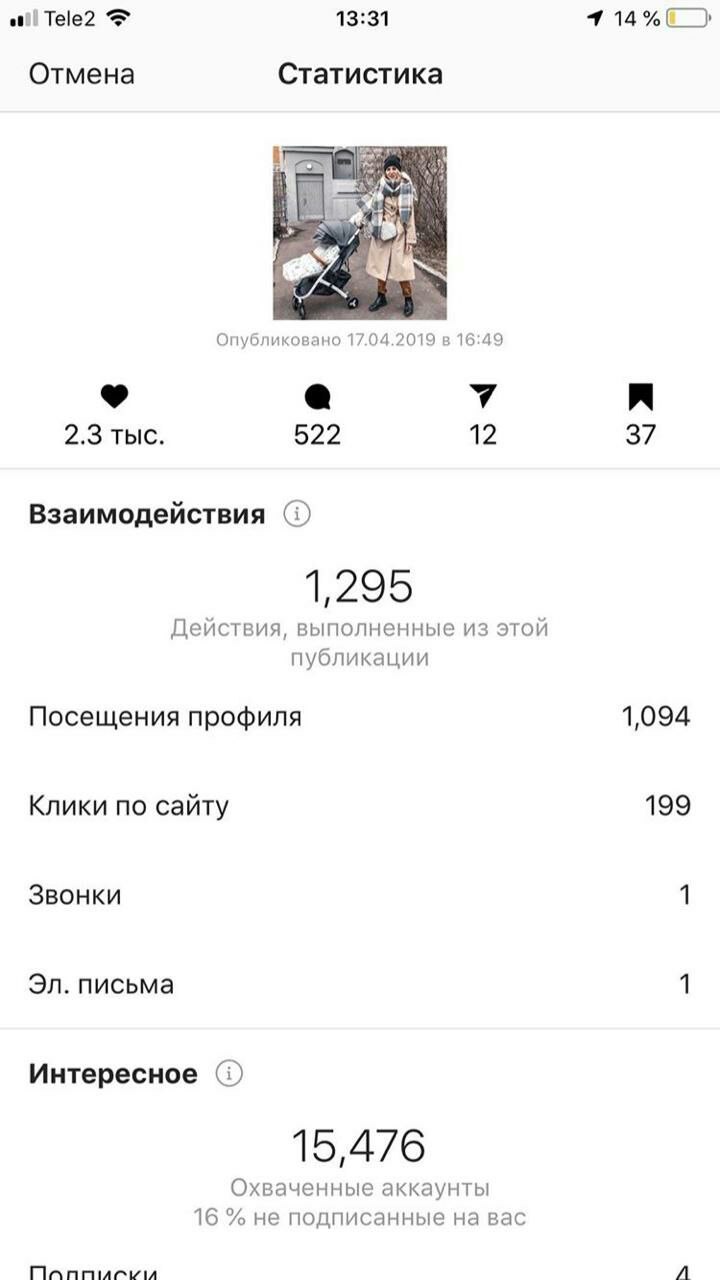The width and height of the screenshot is (720, 1280).
Task: Open the info icon beside Интересное
Action: tap(229, 1074)
